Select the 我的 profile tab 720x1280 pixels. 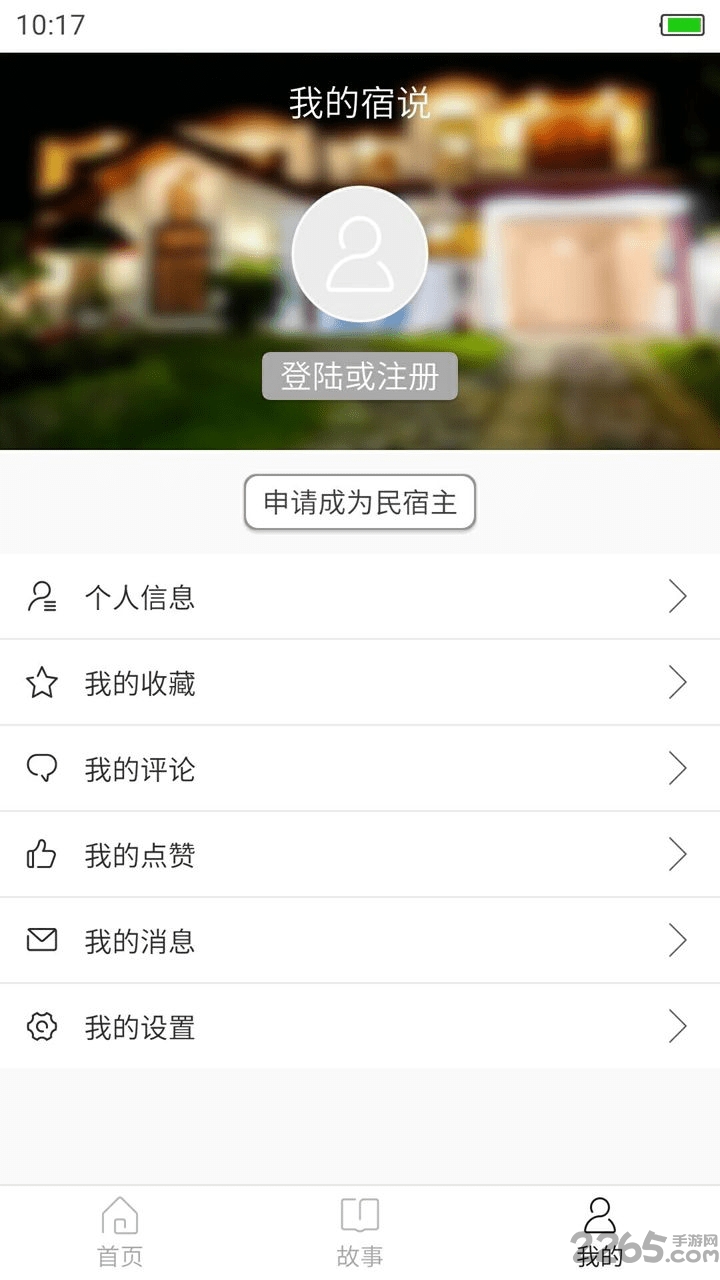(600, 1232)
